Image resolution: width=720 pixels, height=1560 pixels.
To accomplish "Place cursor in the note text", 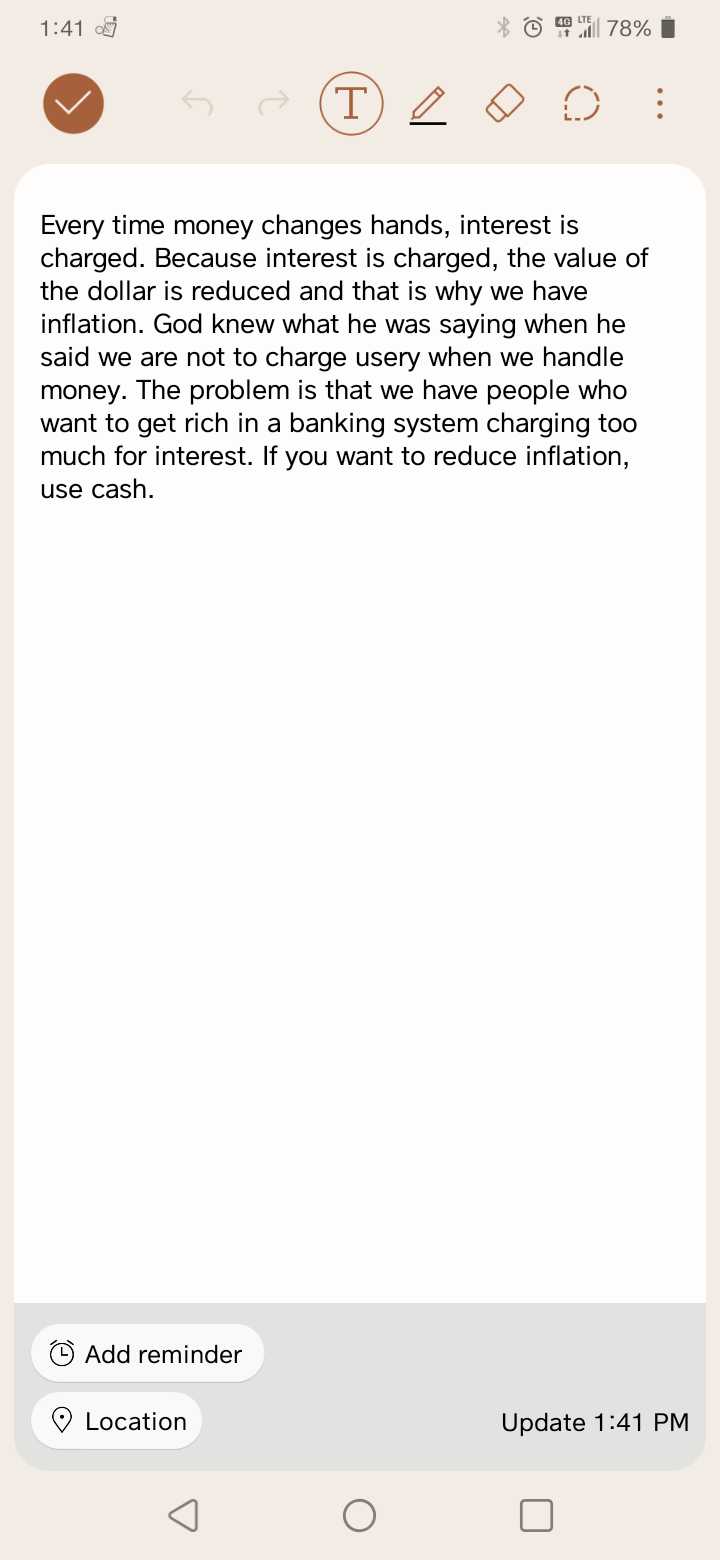I will click(340, 357).
